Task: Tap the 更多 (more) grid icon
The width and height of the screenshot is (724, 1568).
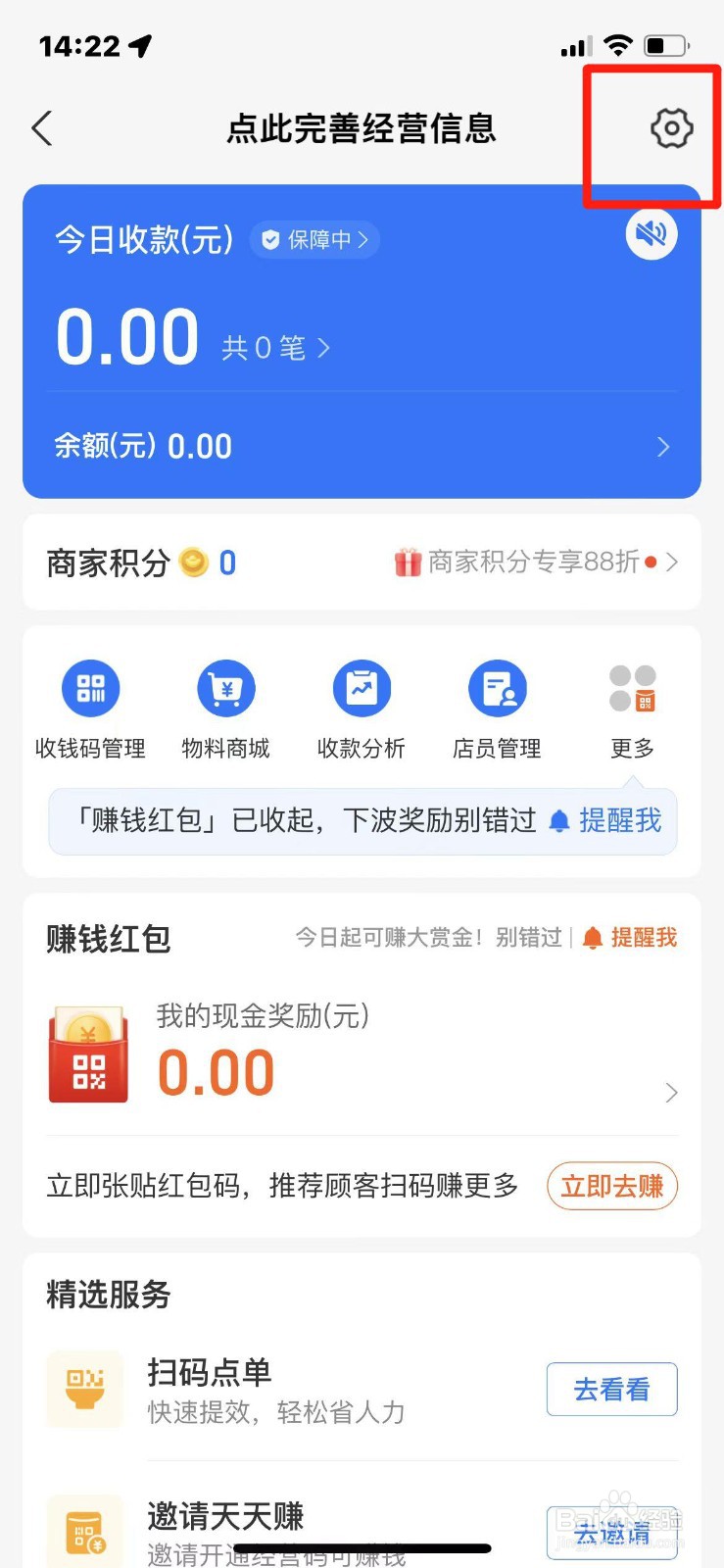Action: pyautogui.click(x=632, y=688)
